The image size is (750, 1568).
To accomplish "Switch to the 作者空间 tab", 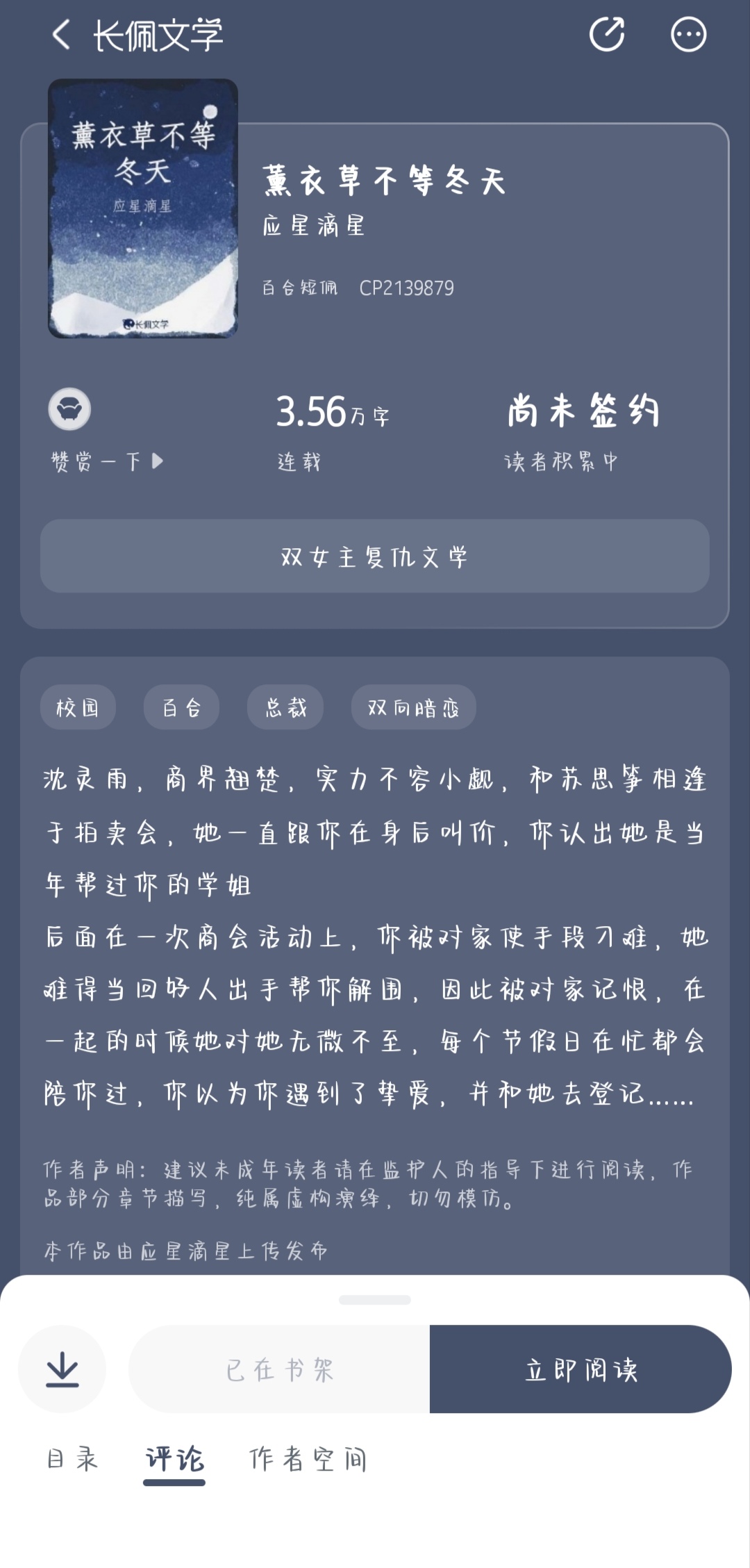I will point(308,1459).
